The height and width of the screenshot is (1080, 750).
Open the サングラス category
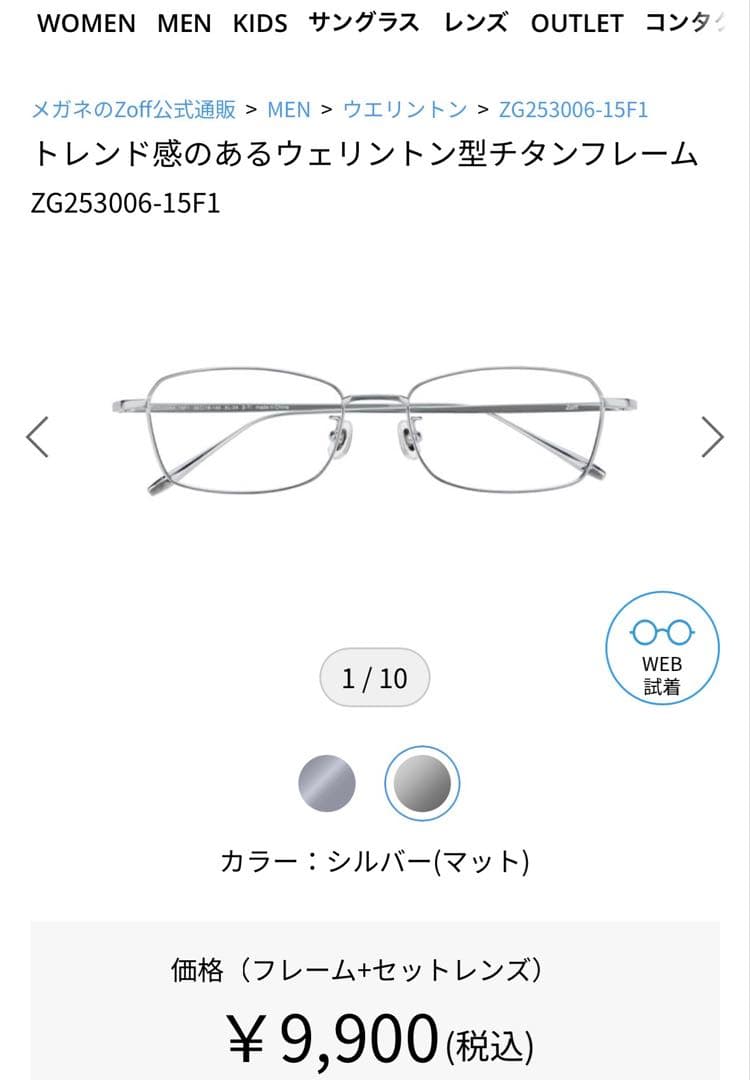click(364, 23)
